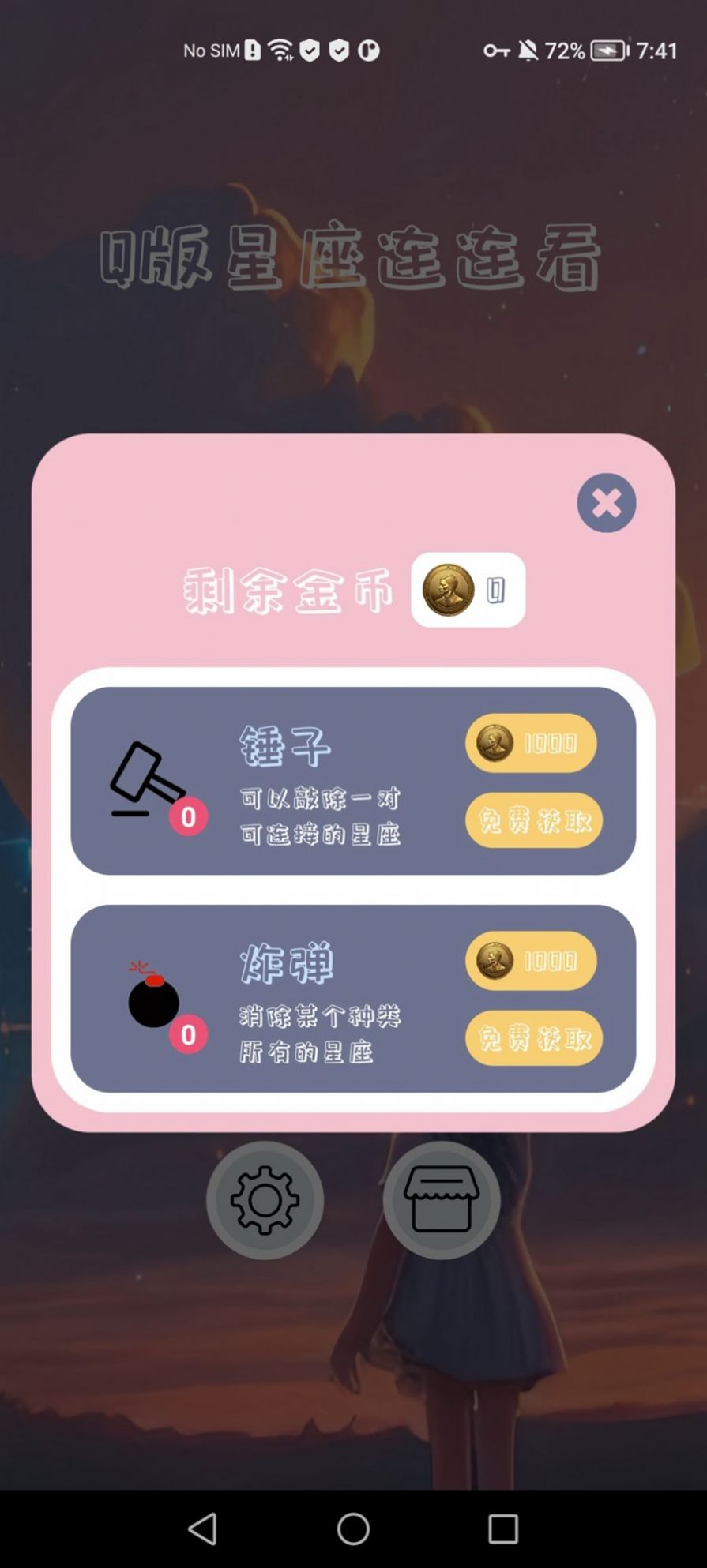Tap 免费获取 for the bomb
The height and width of the screenshot is (1568, 707).
point(534,1038)
